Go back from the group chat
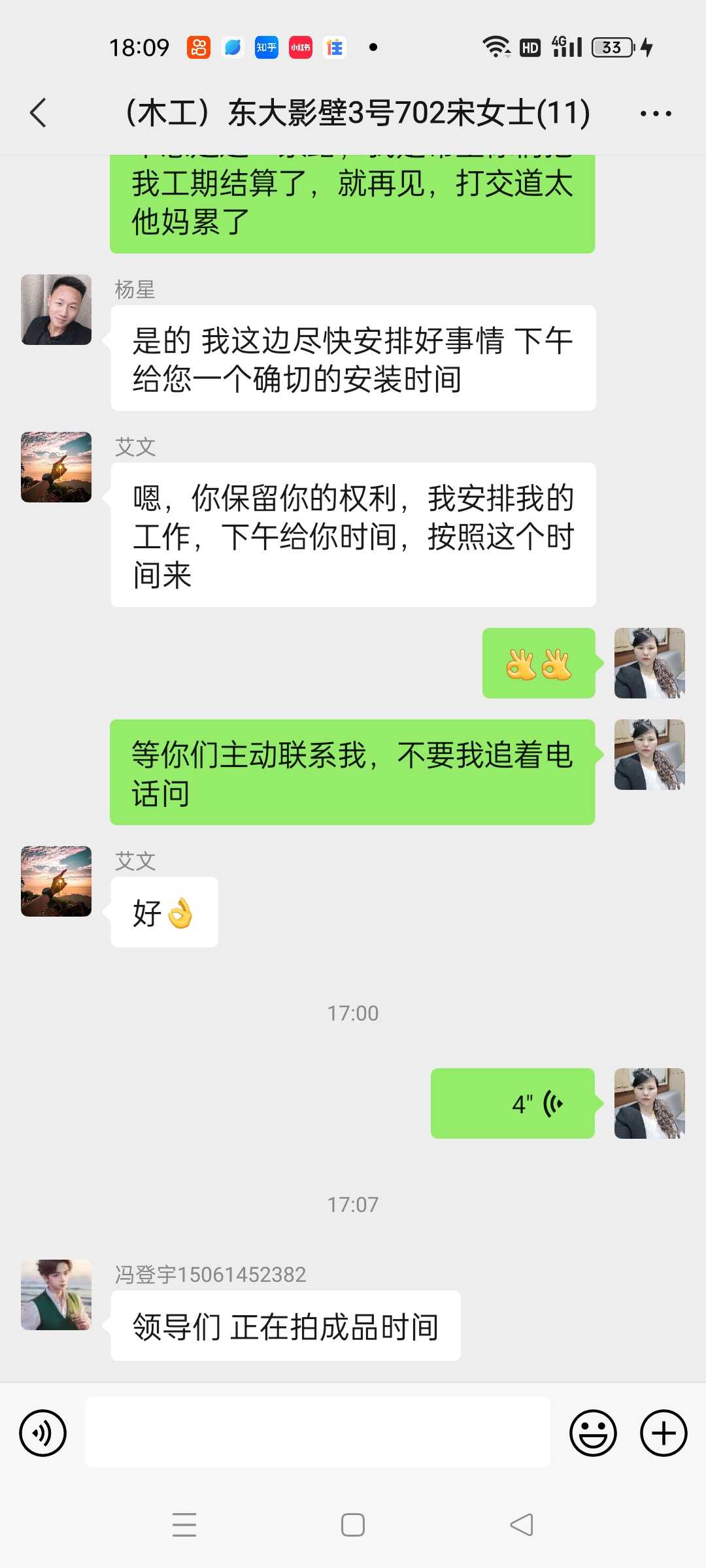Image resolution: width=706 pixels, height=1568 pixels. click(39, 113)
